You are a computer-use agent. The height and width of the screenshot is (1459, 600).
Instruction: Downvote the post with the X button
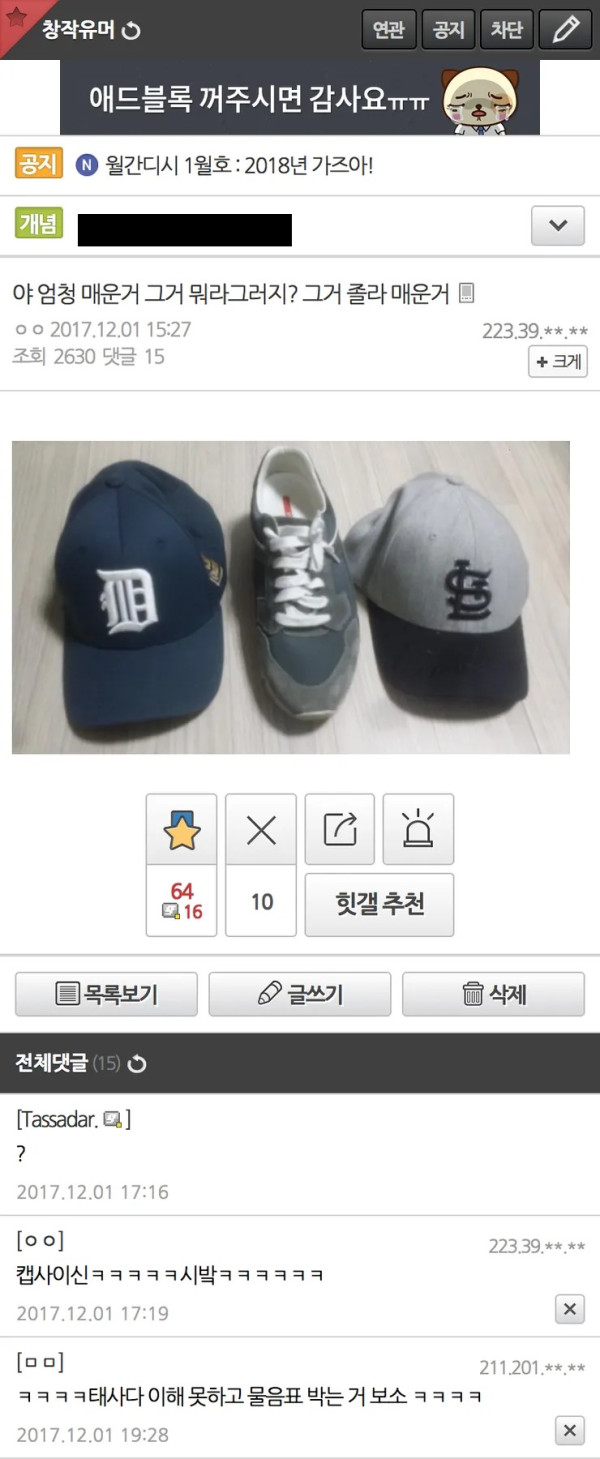pos(261,829)
